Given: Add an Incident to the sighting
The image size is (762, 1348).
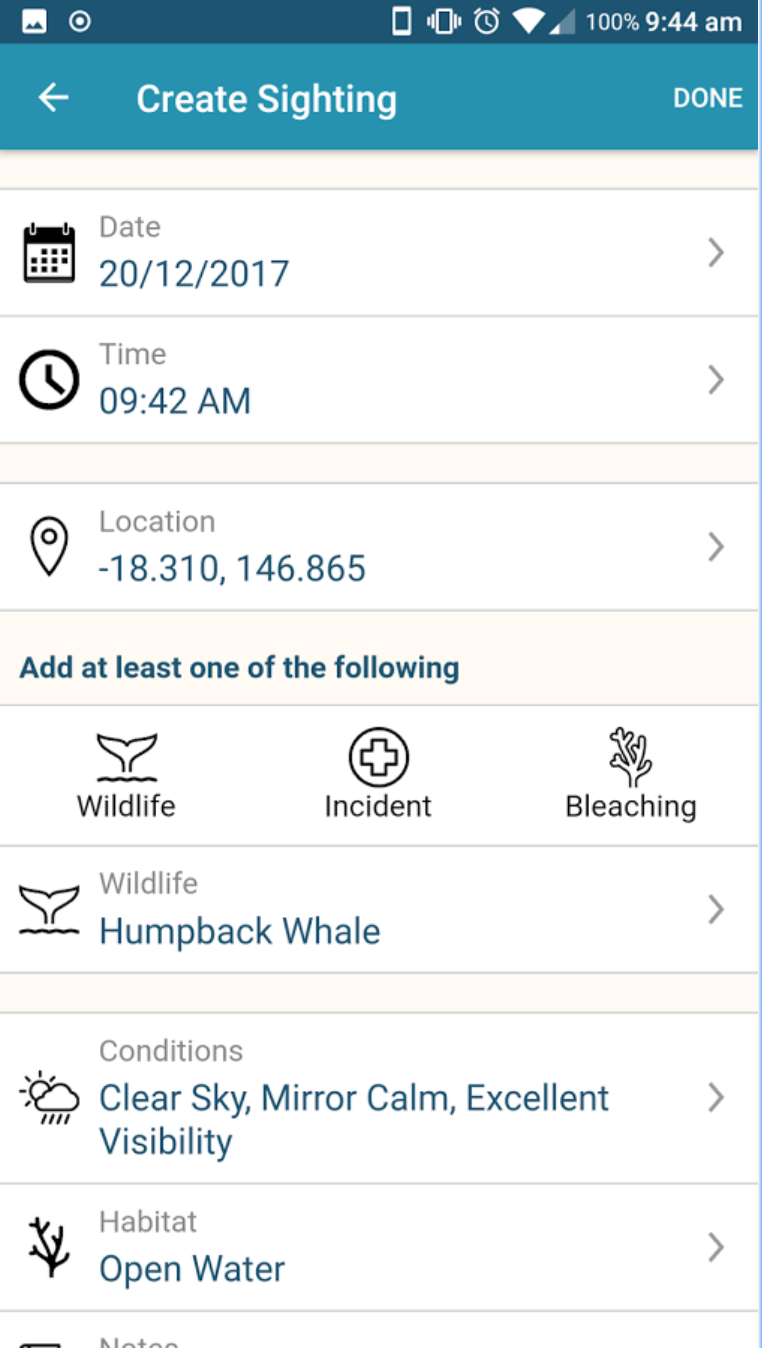Looking at the screenshot, I should click(x=378, y=776).
